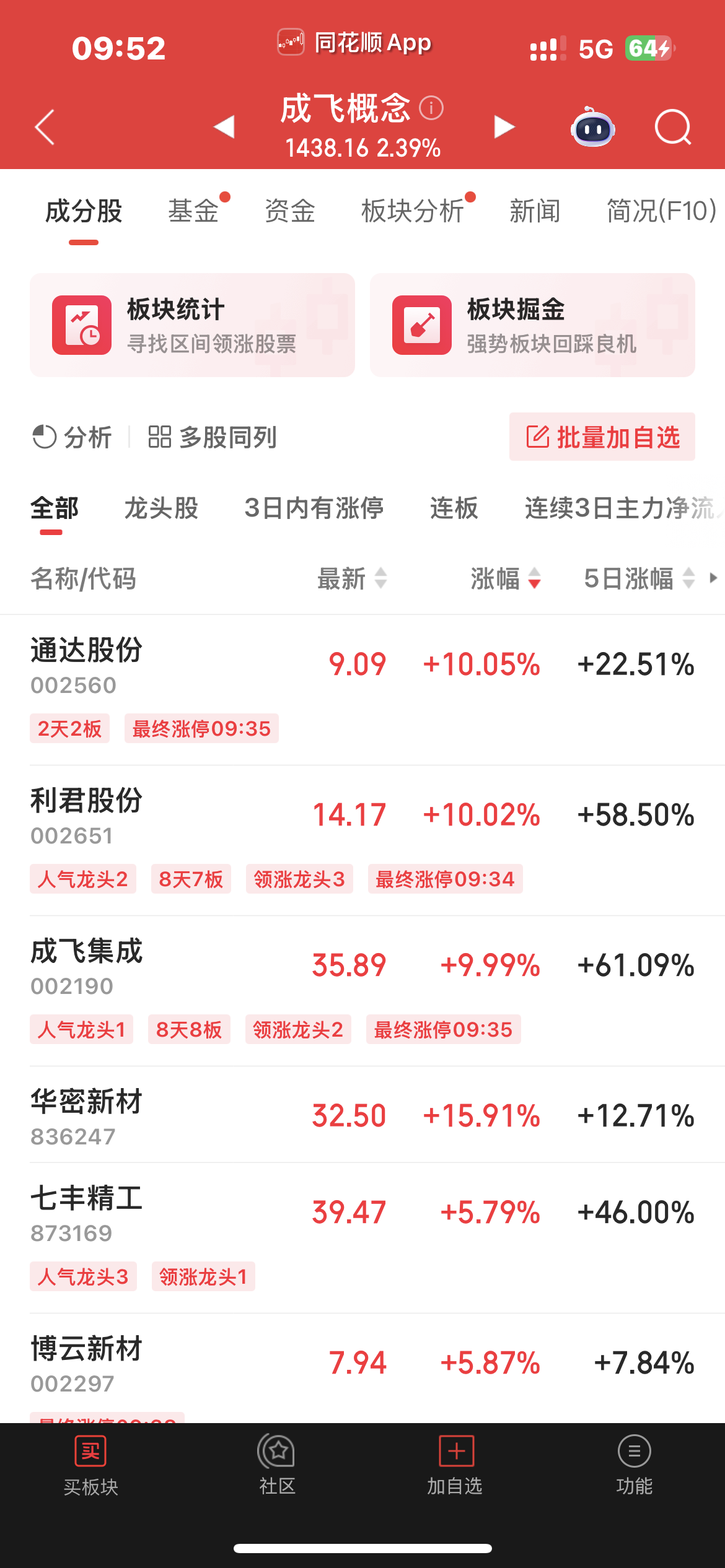The width and height of the screenshot is (725, 1568).
Task: Tap 加自选 in bottom bar
Action: 455,1465
